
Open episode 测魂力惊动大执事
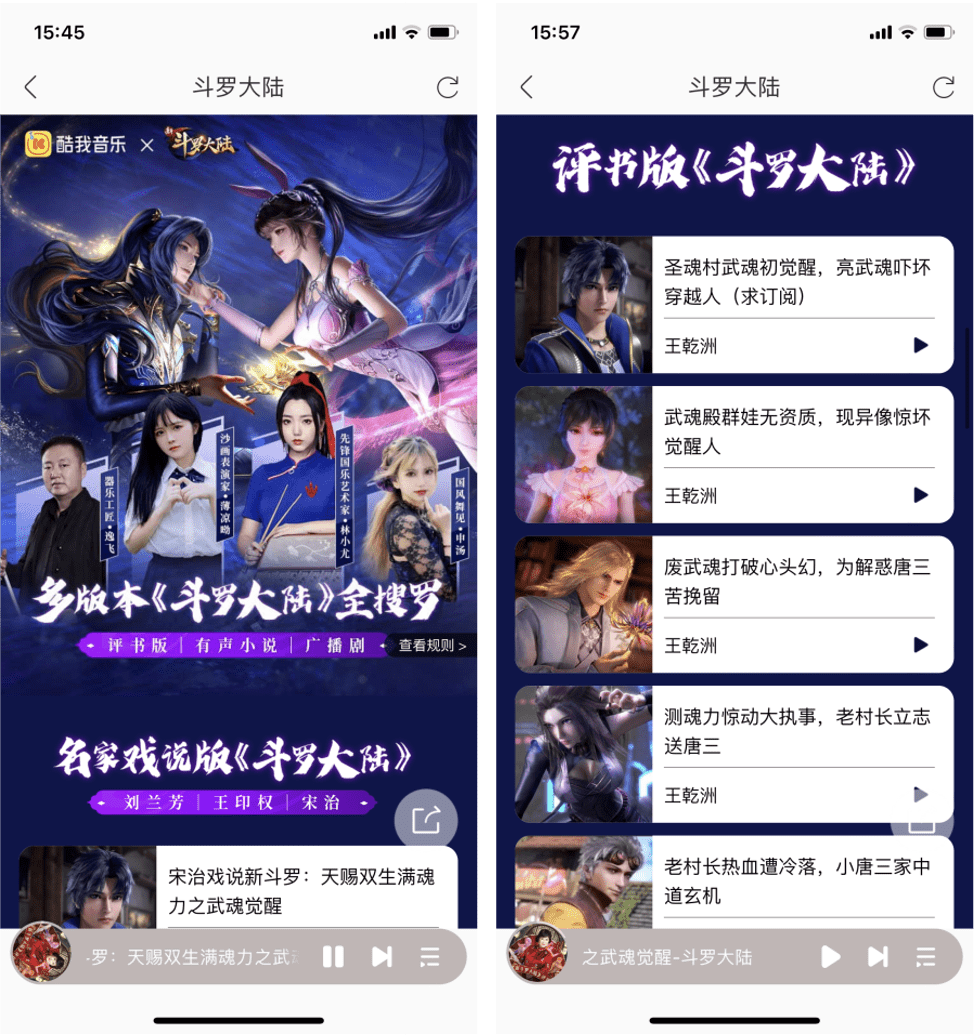[797, 731]
